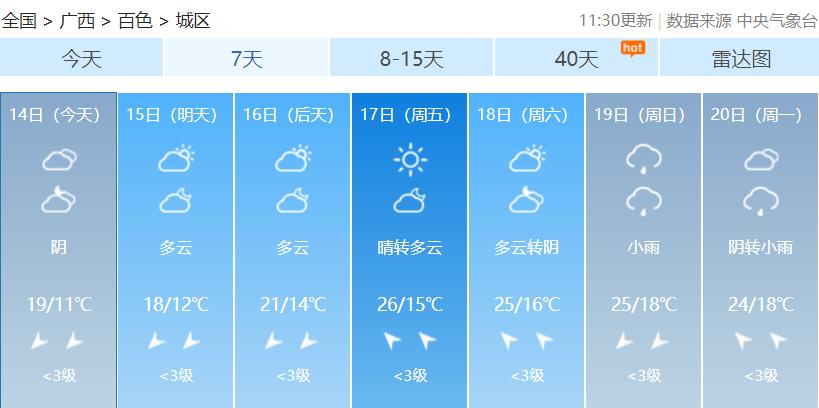Screen dimensions: 819x408
Task: Select the 7天 forecast tab
Action: [x=246, y=59]
